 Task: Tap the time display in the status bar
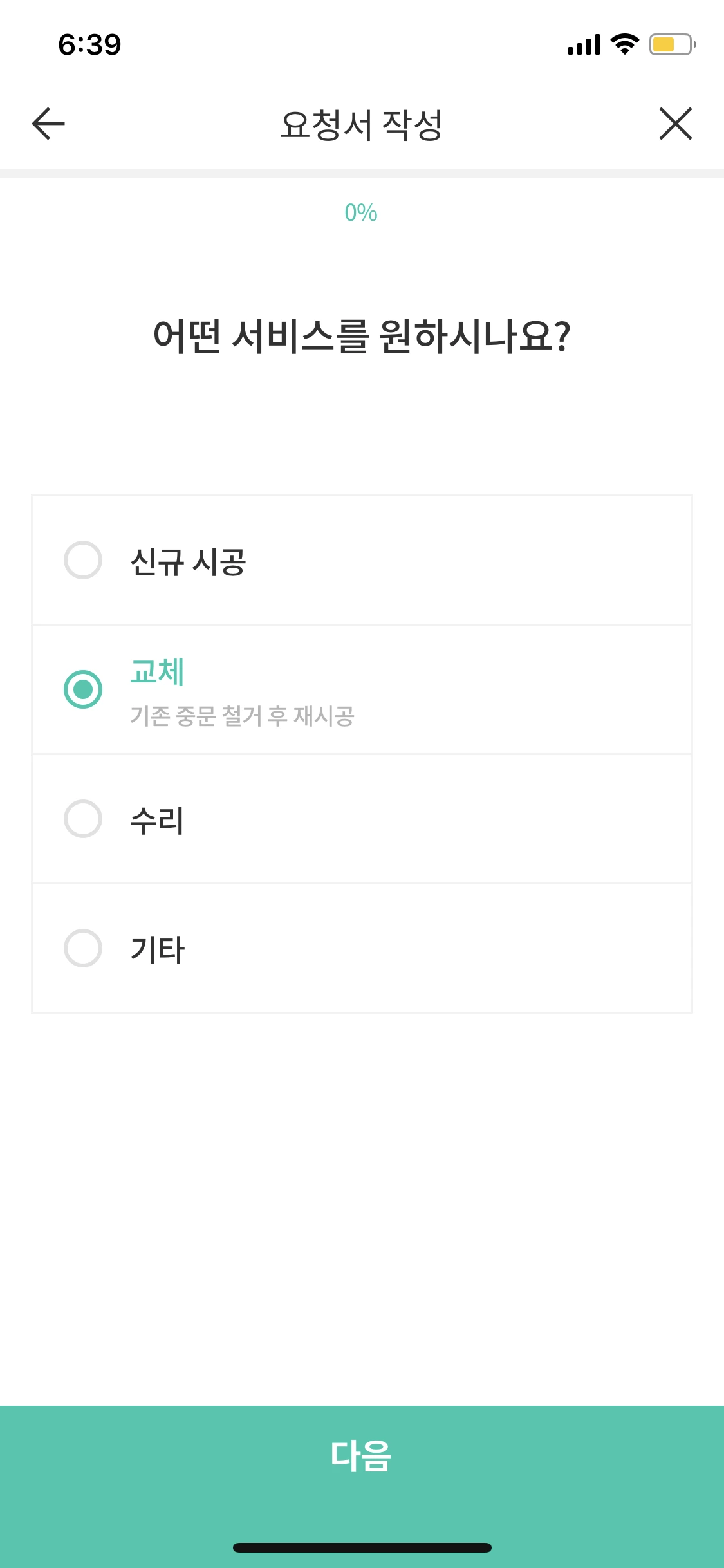88,44
